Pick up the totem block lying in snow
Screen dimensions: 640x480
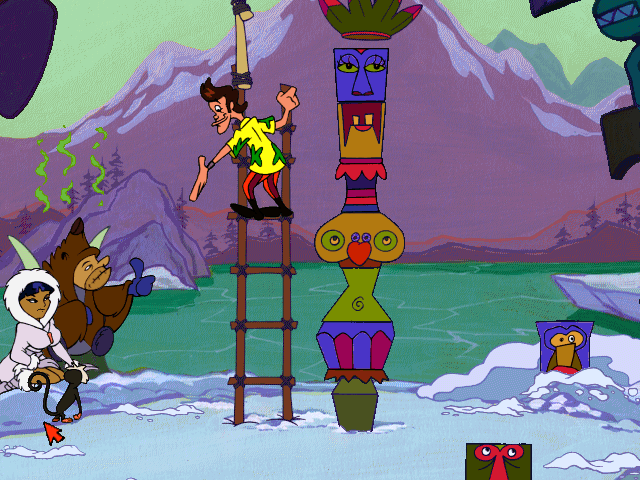(560, 347)
